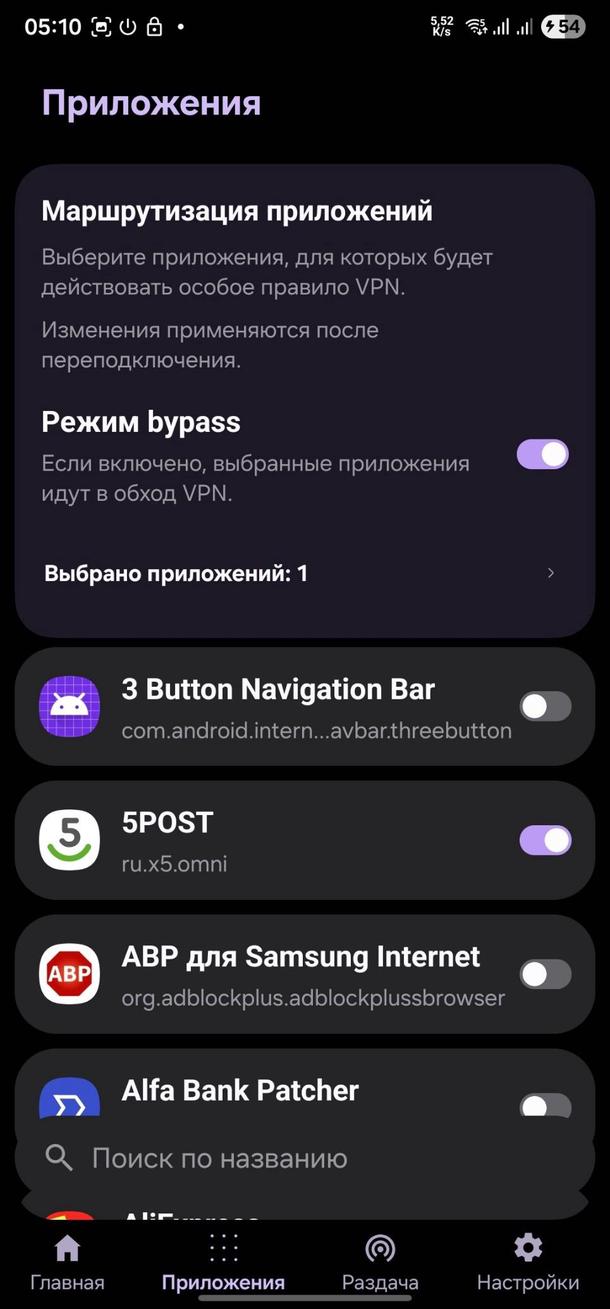Select the Приложения tab
Viewport: 610px width, 1309px height.
click(223, 1264)
